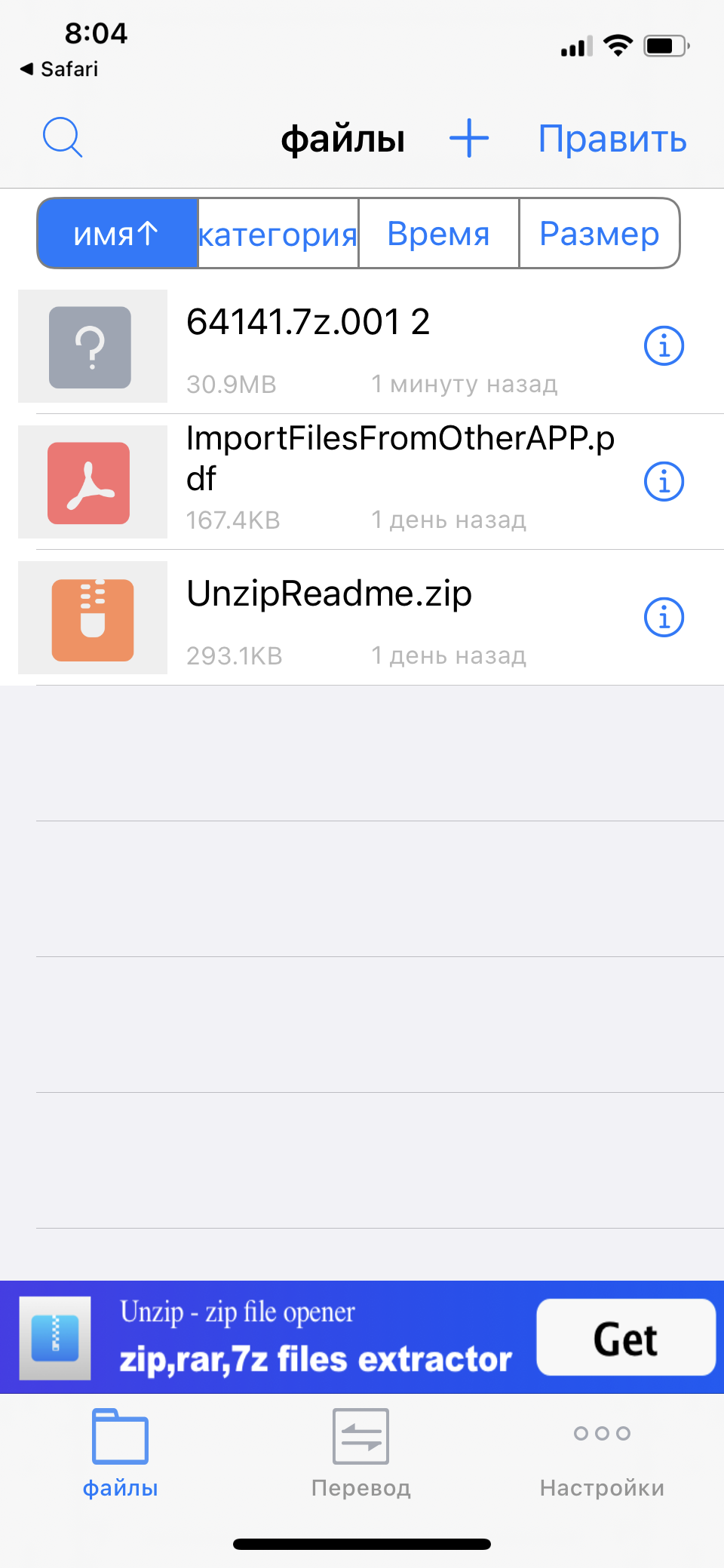Open UnzipReadme.zip
This screenshot has width=724, height=1568.
[x=362, y=618]
